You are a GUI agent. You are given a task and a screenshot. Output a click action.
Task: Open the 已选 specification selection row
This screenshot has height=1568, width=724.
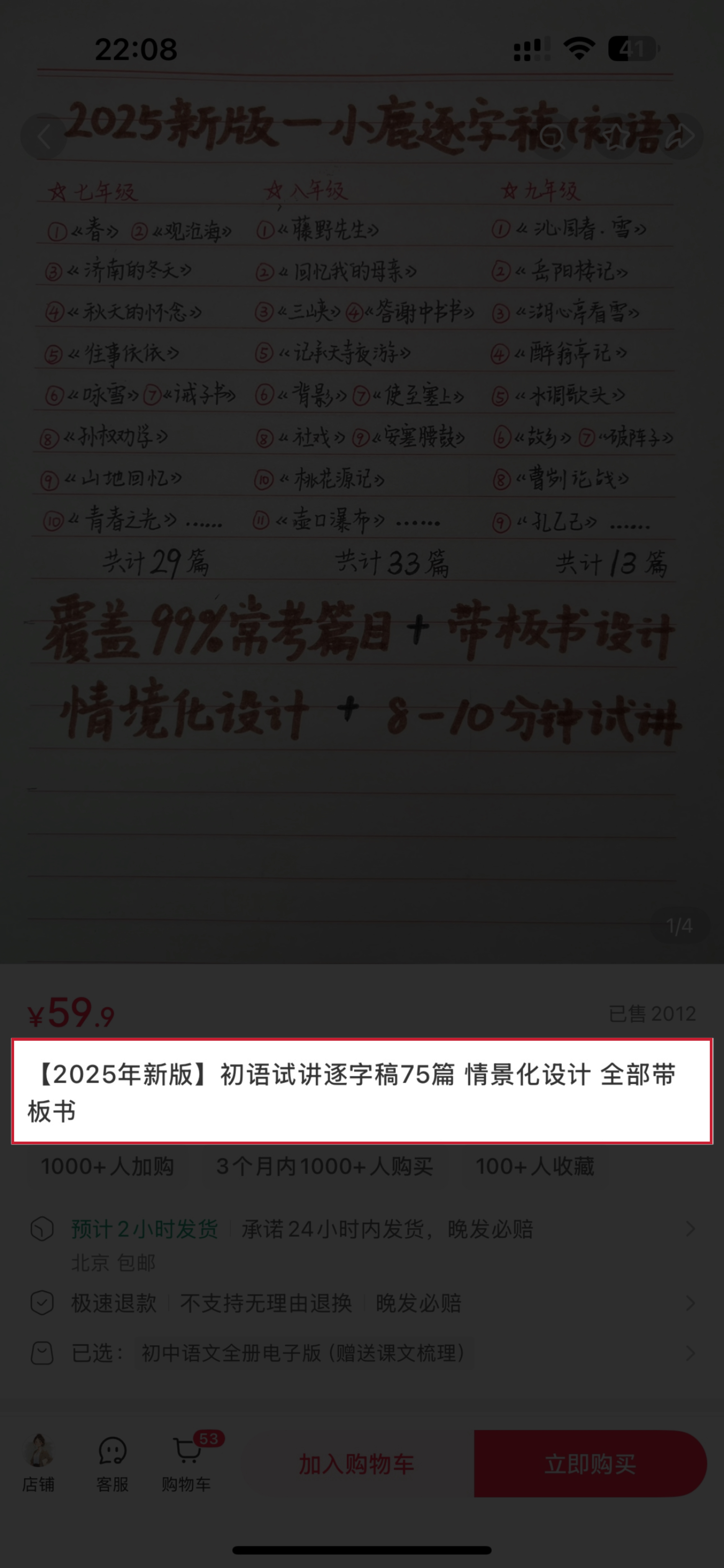(362, 1353)
